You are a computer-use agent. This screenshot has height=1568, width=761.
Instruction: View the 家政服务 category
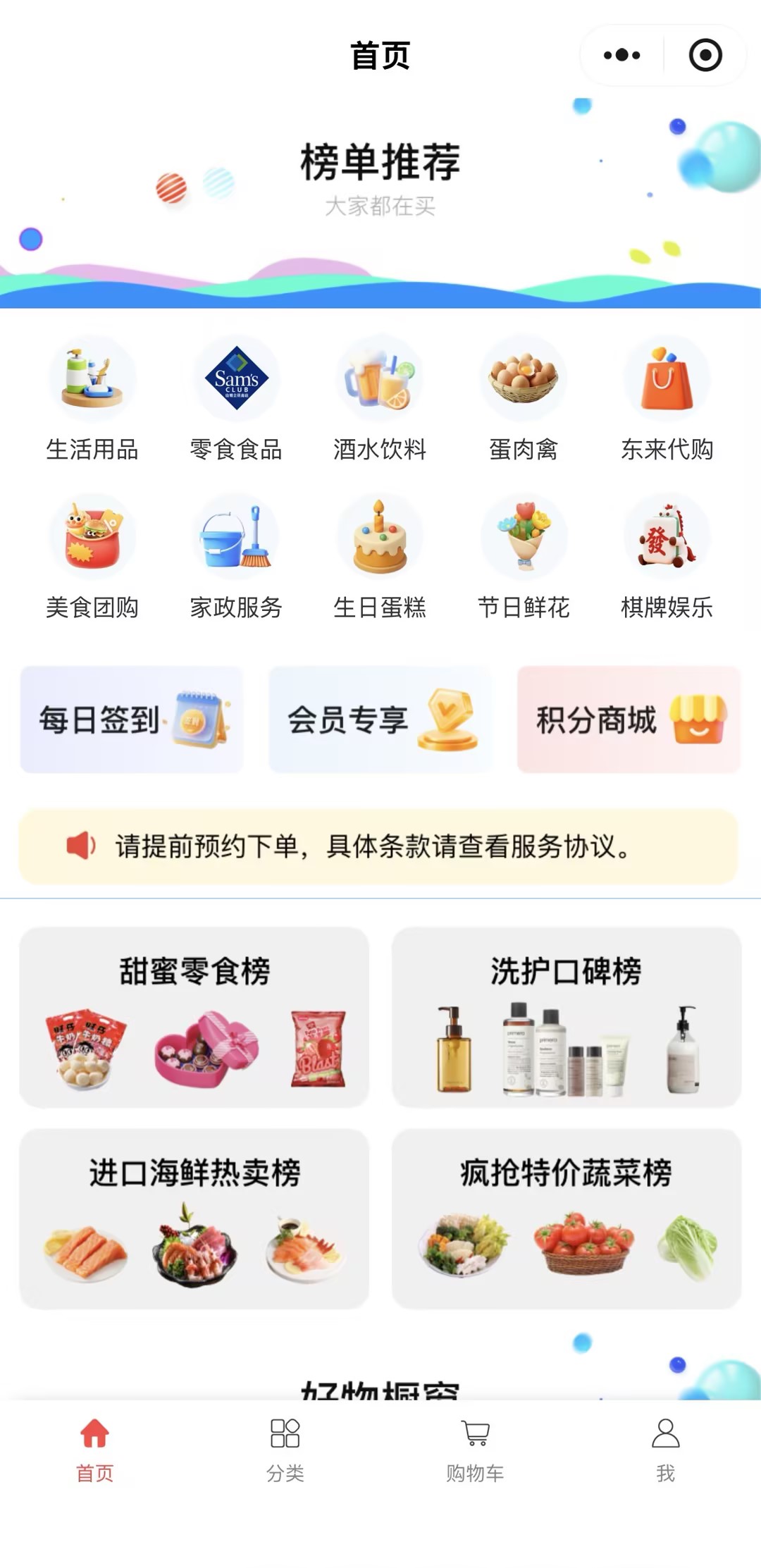tap(236, 557)
